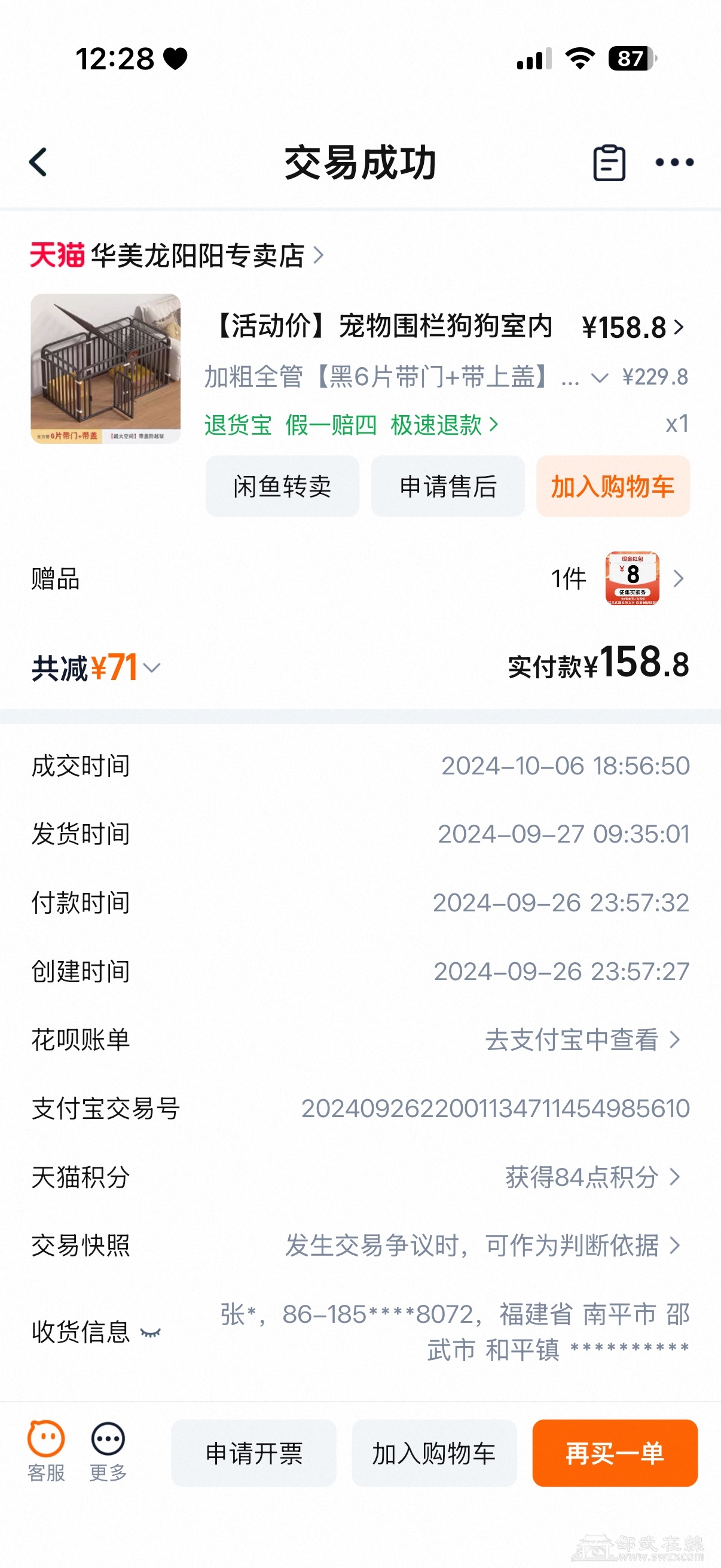Resell item via 闲鱼转卖
Screen dimensions: 721x1568
pos(282,487)
